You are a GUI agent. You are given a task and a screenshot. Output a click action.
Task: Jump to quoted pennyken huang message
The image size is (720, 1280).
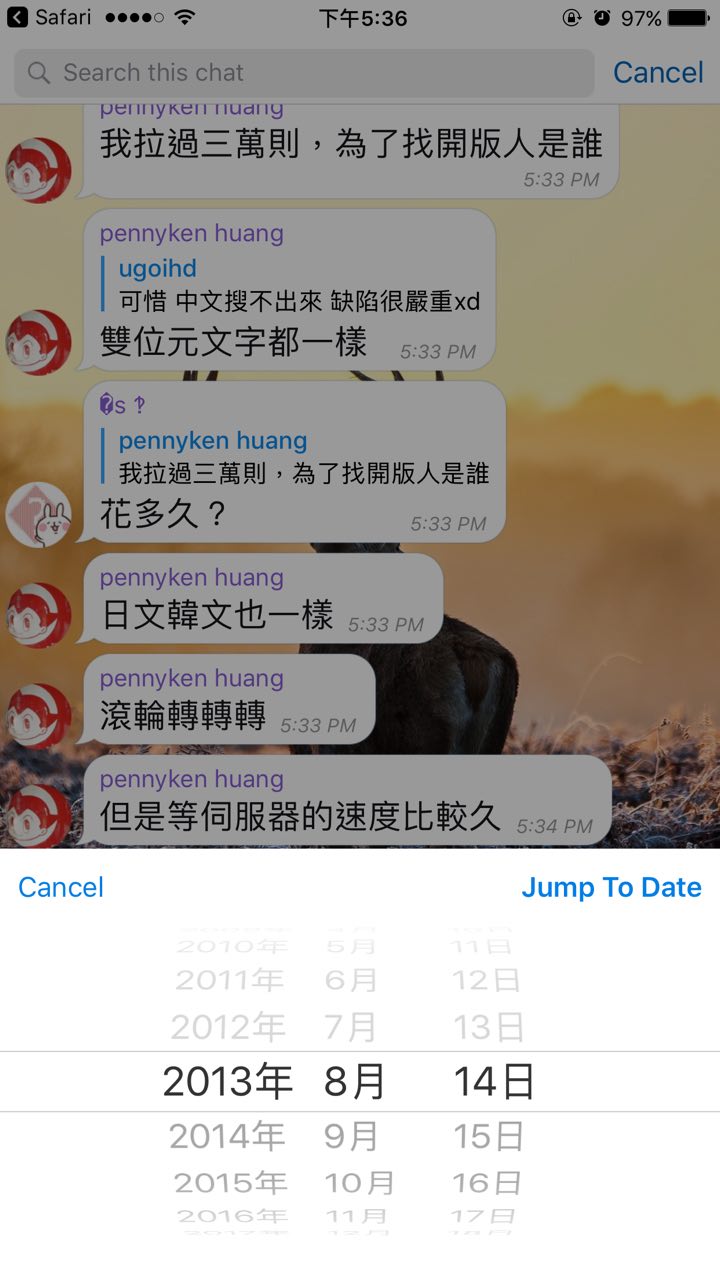302,457
